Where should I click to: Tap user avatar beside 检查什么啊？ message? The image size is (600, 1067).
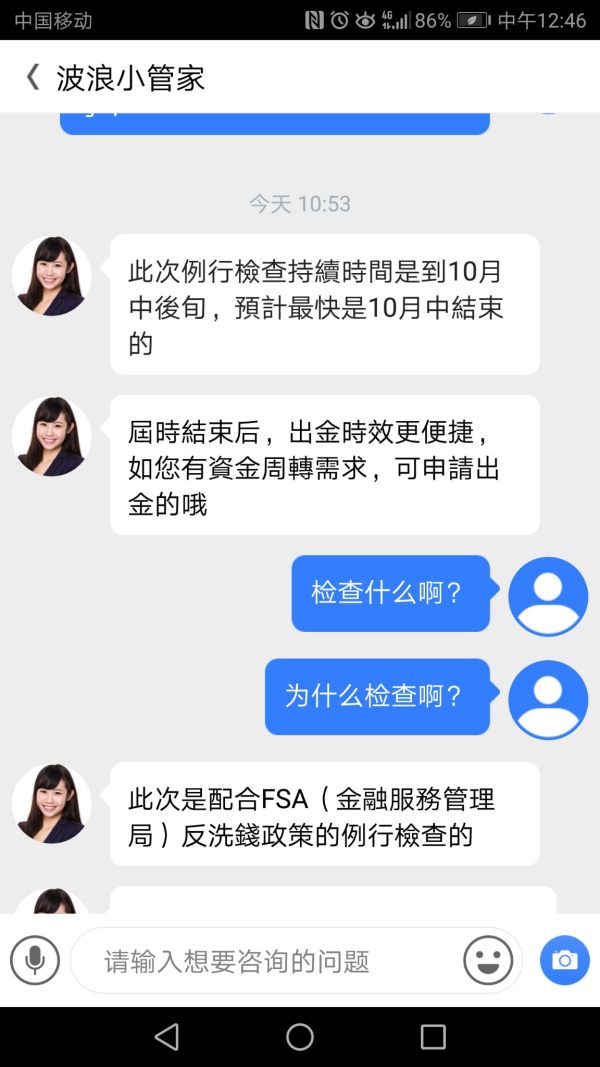(547, 596)
